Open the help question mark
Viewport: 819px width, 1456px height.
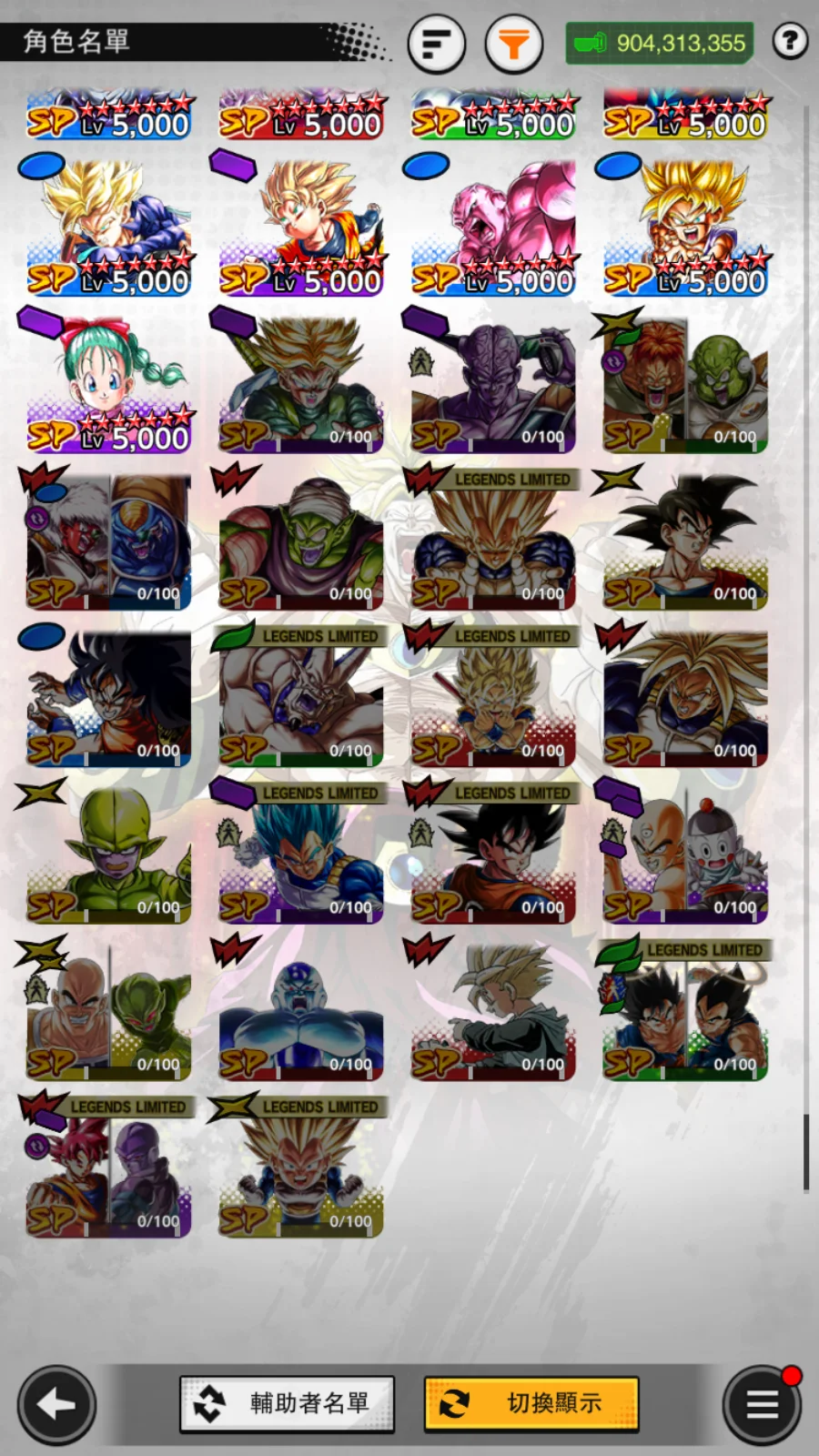pyautogui.click(x=790, y=41)
